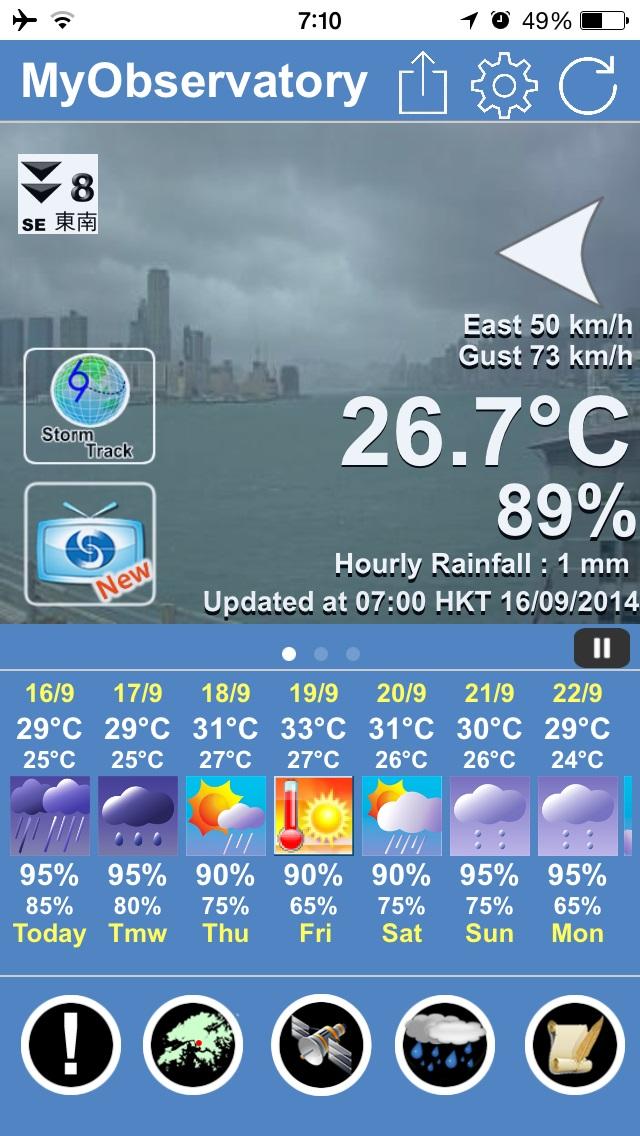The height and width of the screenshot is (1136, 640).
Task: View the No. 8 SE typhoon signal
Action: pyautogui.click(x=58, y=194)
